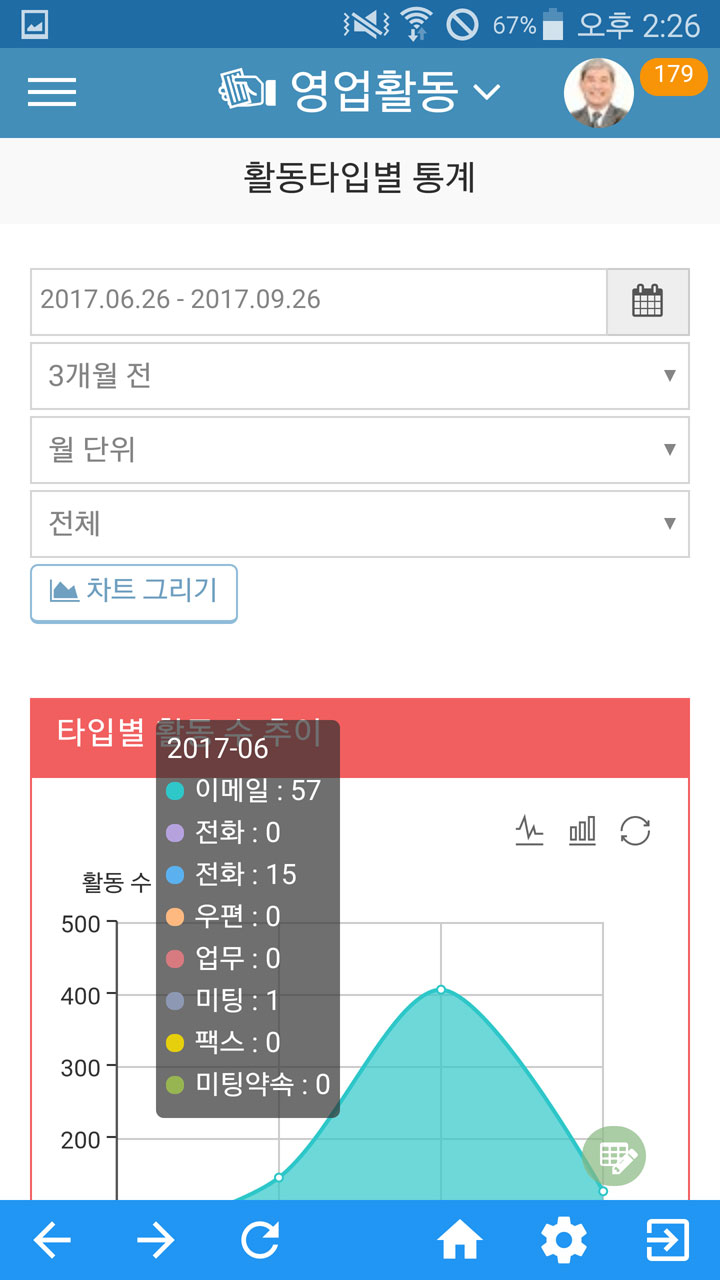Tap the 차트 그리기 button
Image resolution: width=720 pixels, height=1280 pixels.
[134, 593]
